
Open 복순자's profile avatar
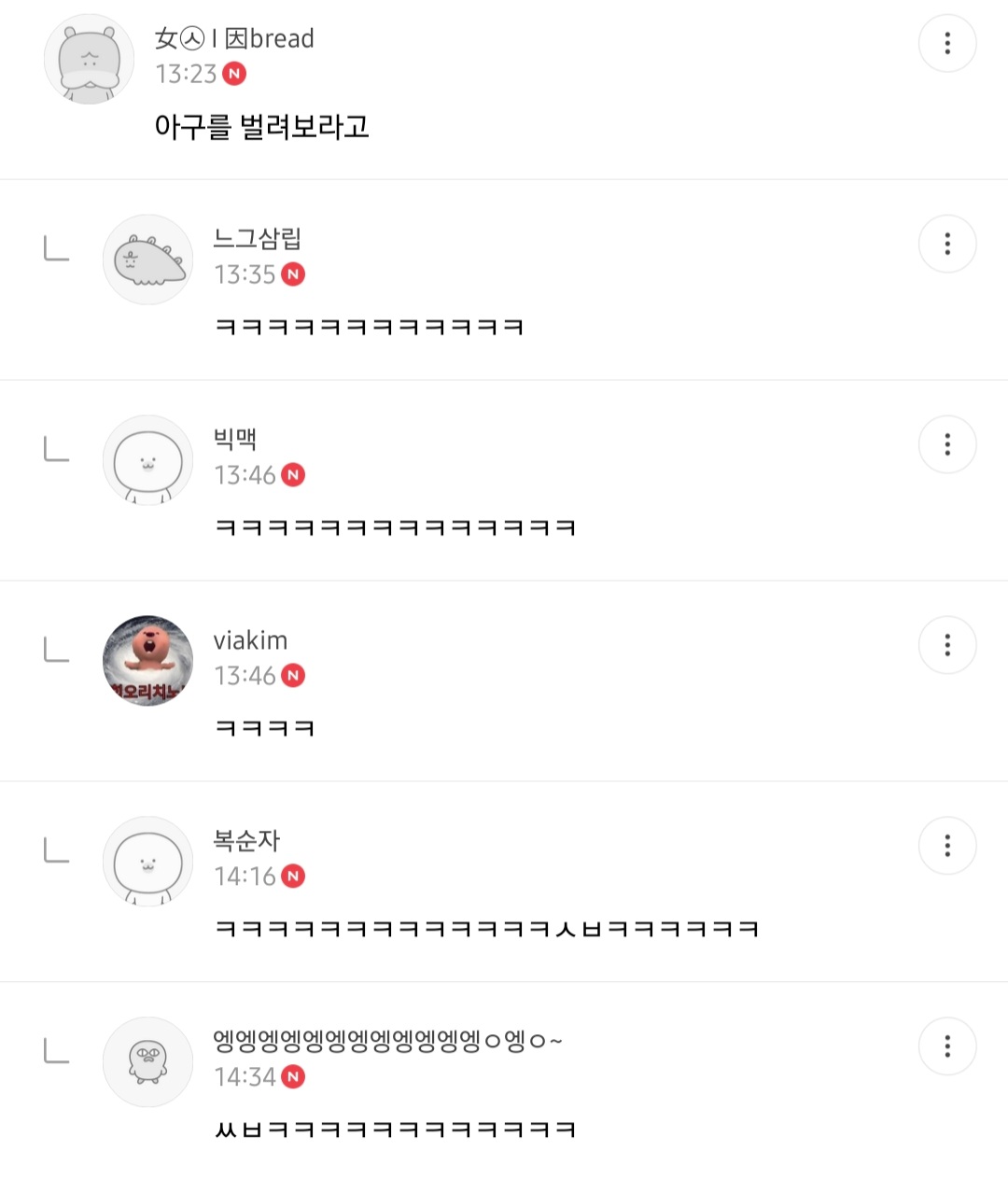(x=147, y=862)
